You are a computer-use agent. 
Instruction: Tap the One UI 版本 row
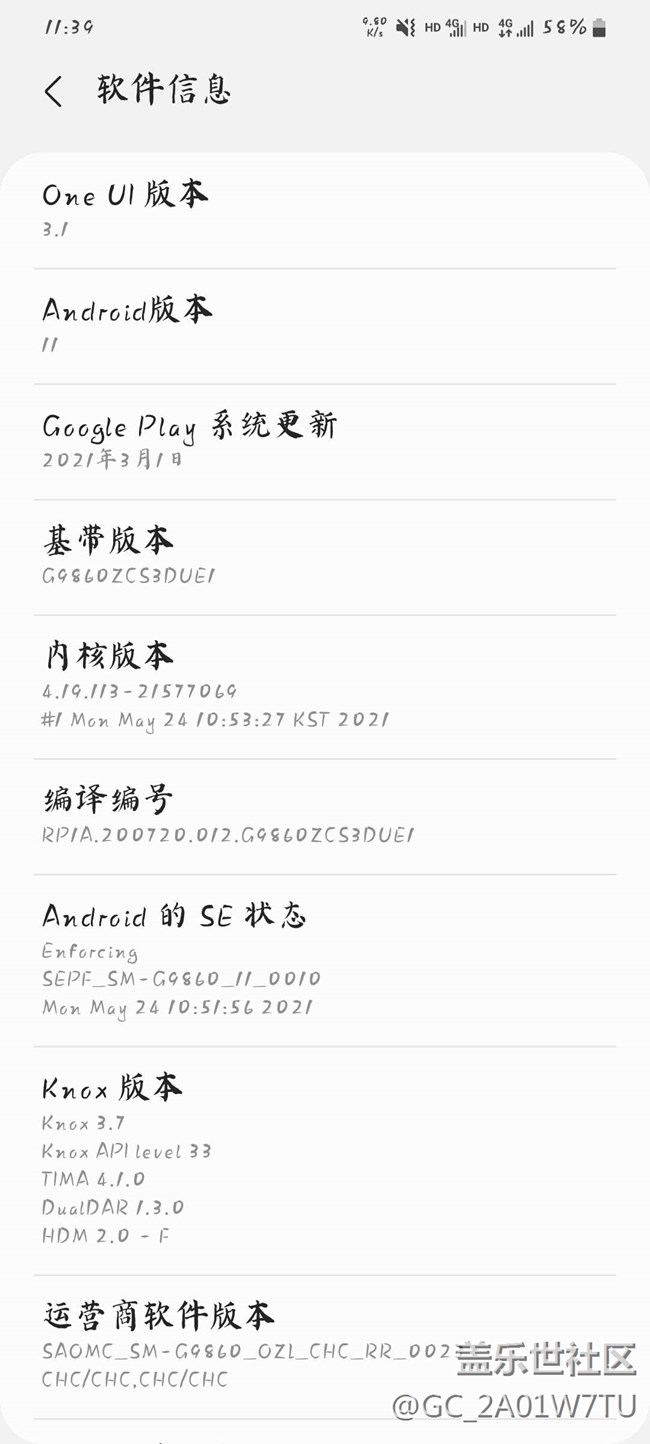pyautogui.click(x=325, y=211)
